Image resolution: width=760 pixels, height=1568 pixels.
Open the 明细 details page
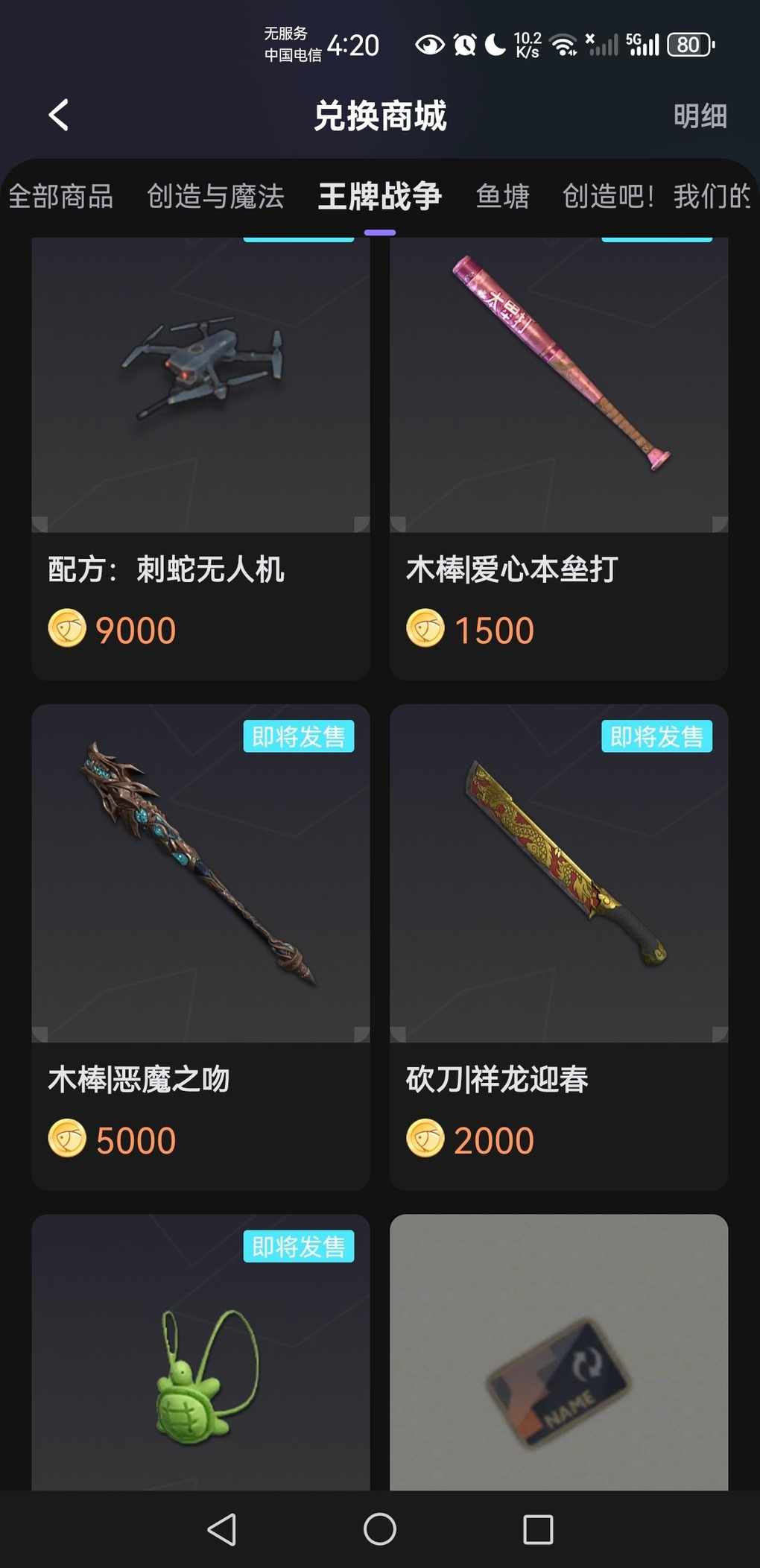click(699, 116)
